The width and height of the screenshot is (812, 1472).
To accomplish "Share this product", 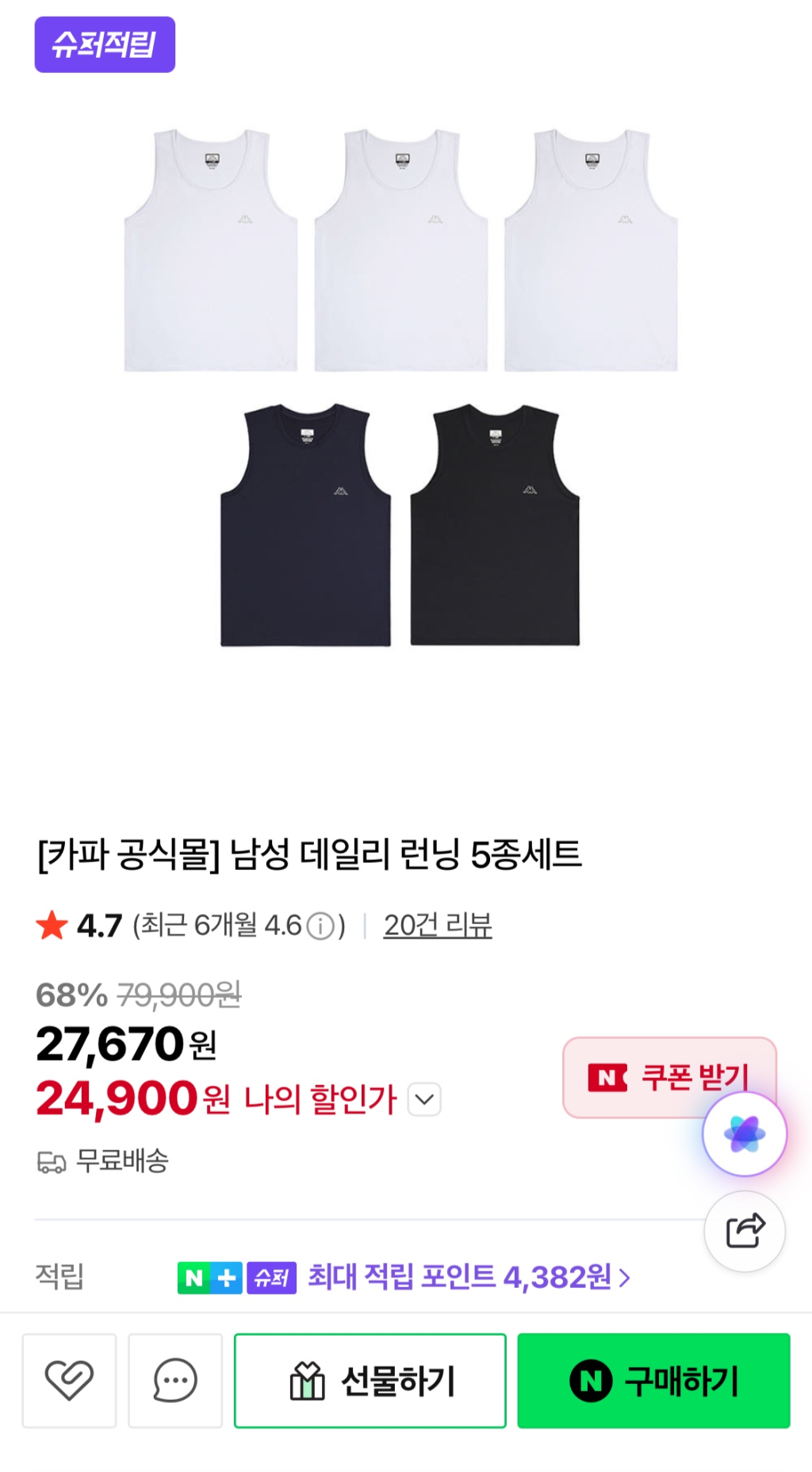I will click(745, 1231).
